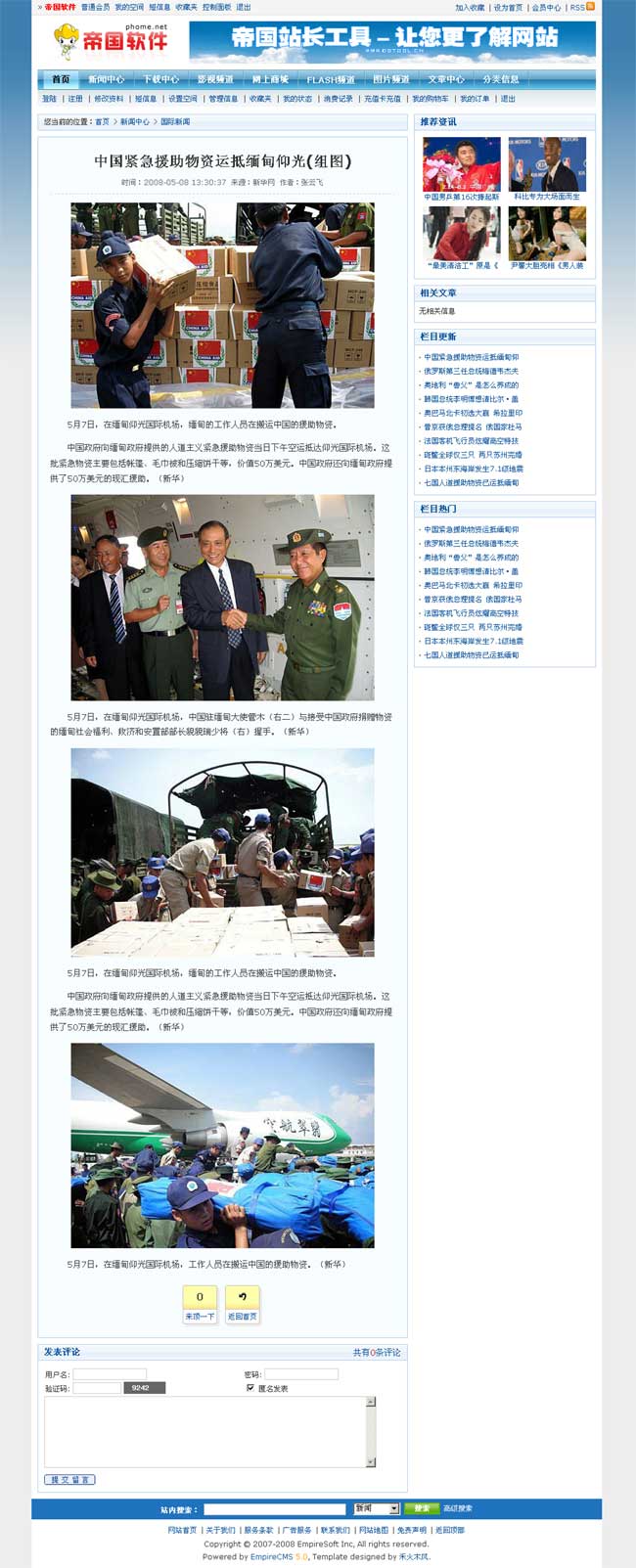The width and height of the screenshot is (636, 1568).
Task: Open the FLASH频道 tab
Action: click(330, 79)
